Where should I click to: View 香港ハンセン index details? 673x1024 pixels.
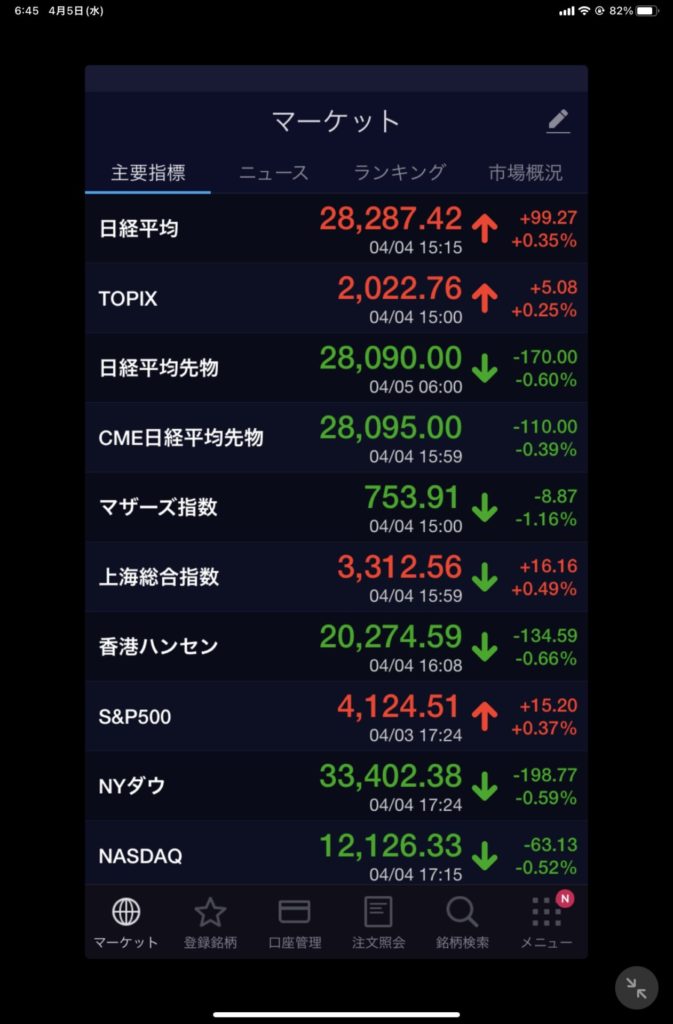336,646
